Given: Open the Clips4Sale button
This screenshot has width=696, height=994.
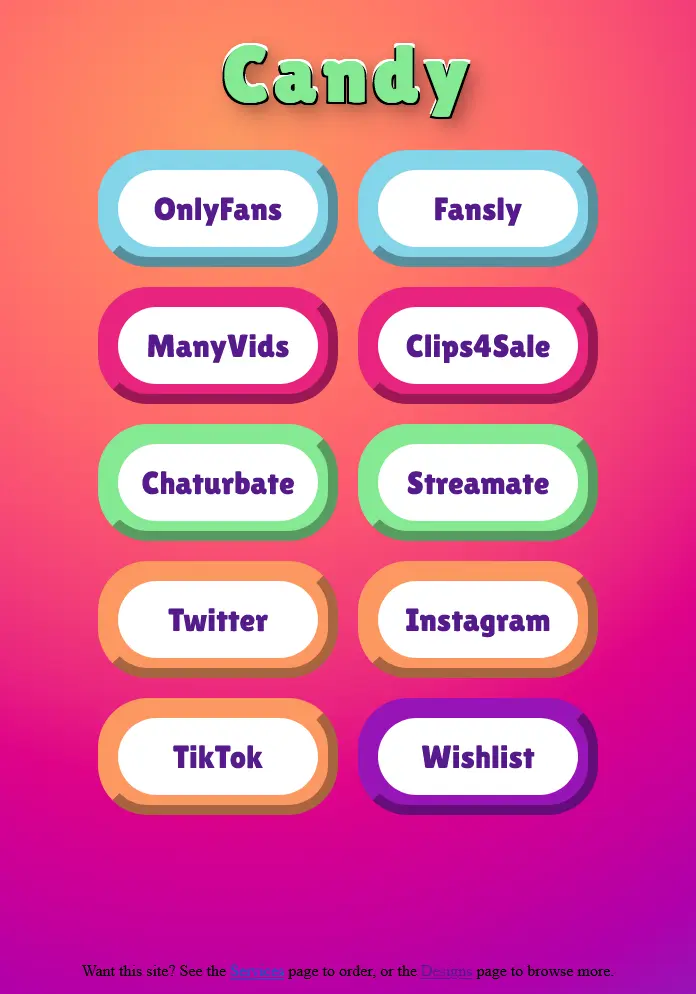Looking at the screenshot, I should pyautogui.click(x=478, y=346).
